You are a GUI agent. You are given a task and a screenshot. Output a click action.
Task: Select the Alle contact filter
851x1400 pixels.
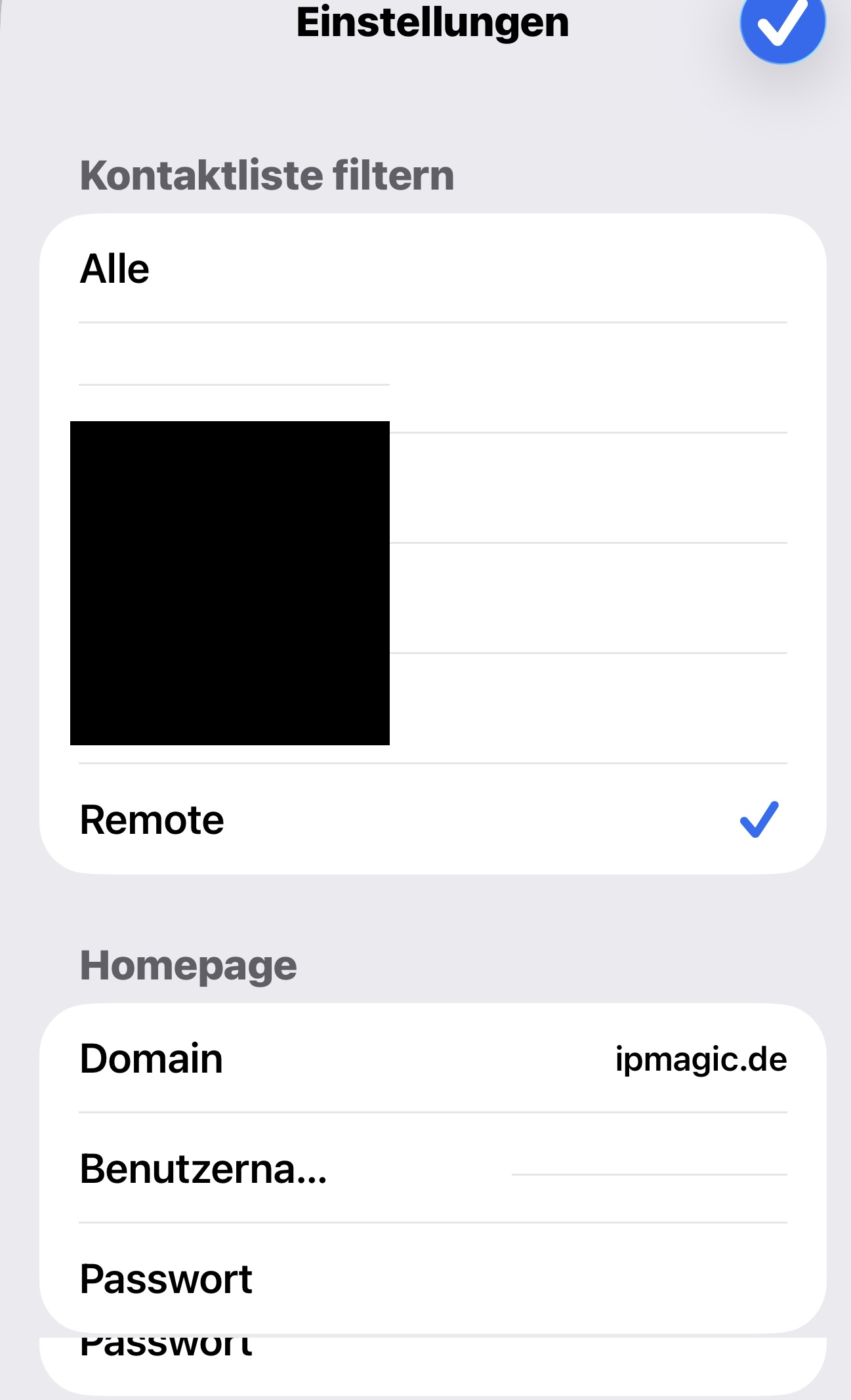click(x=432, y=269)
